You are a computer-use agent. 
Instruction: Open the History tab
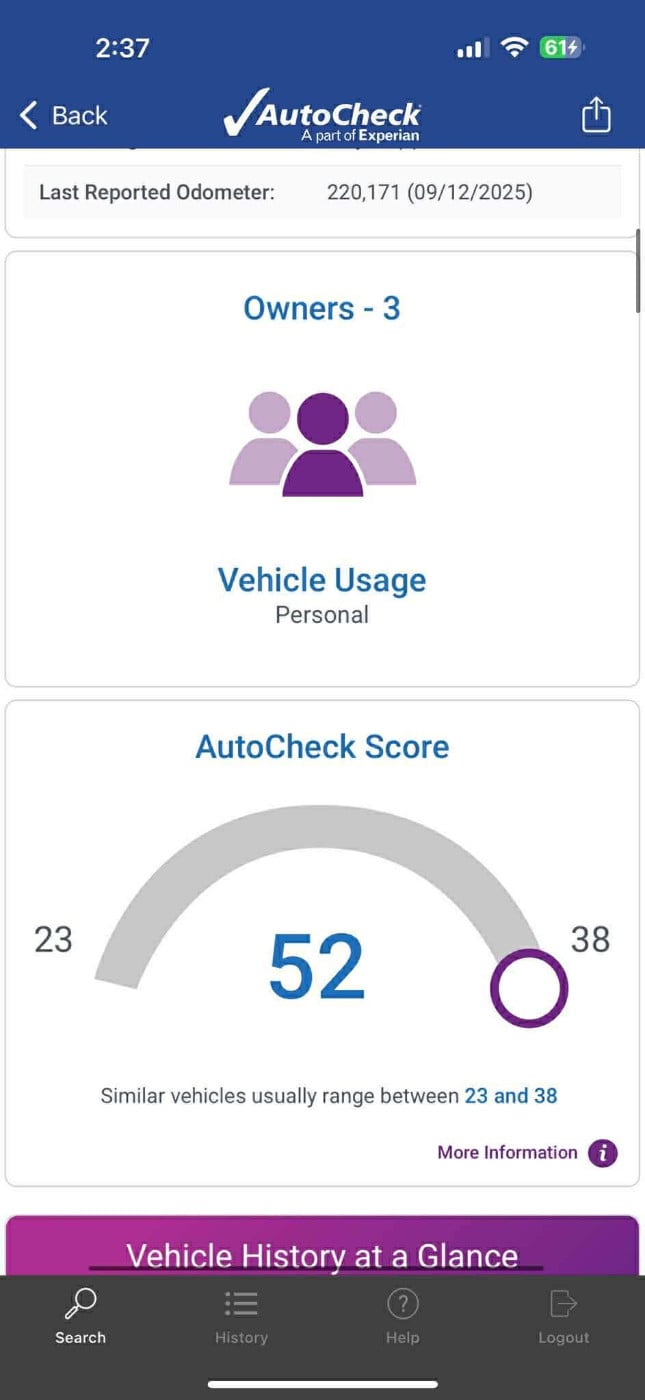pos(241,1317)
